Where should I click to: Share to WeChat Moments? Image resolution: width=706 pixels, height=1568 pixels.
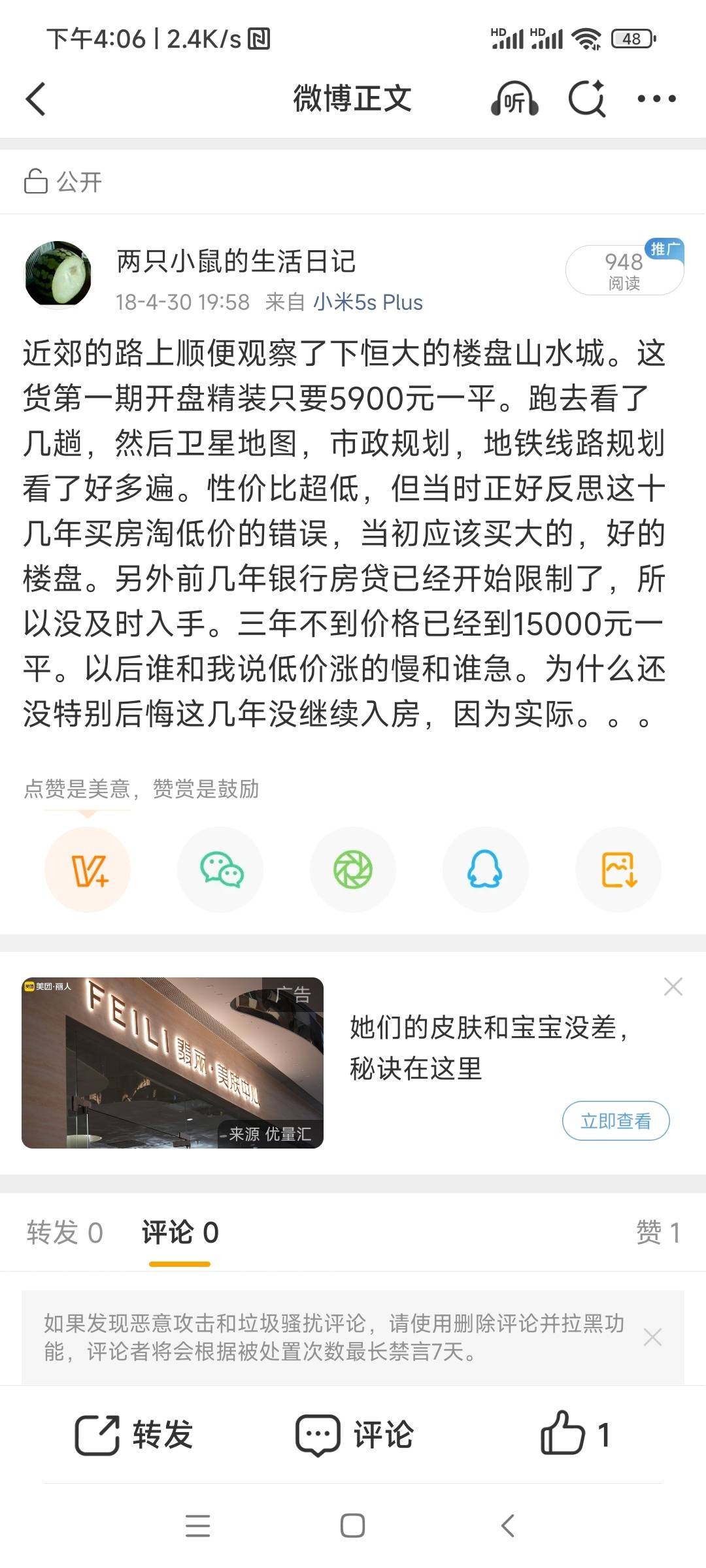[x=353, y=870]
